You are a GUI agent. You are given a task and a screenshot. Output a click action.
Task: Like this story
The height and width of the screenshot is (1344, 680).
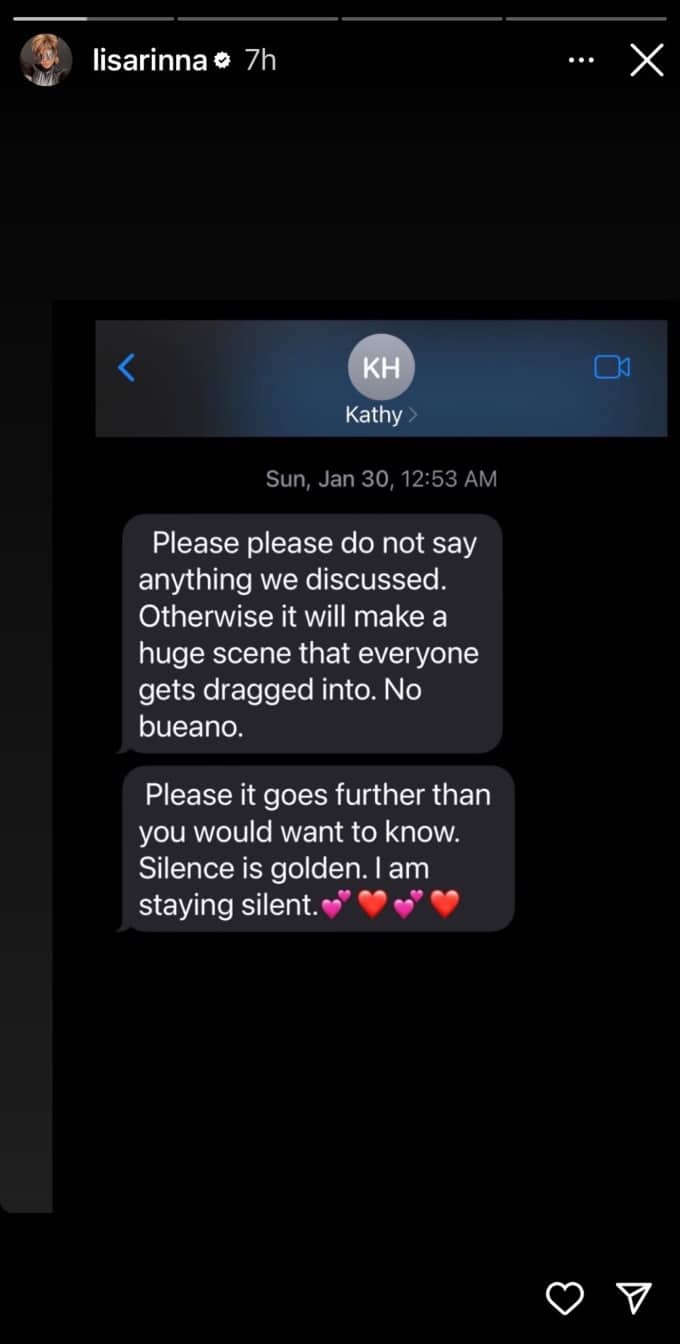click(x=565, y=1298)
